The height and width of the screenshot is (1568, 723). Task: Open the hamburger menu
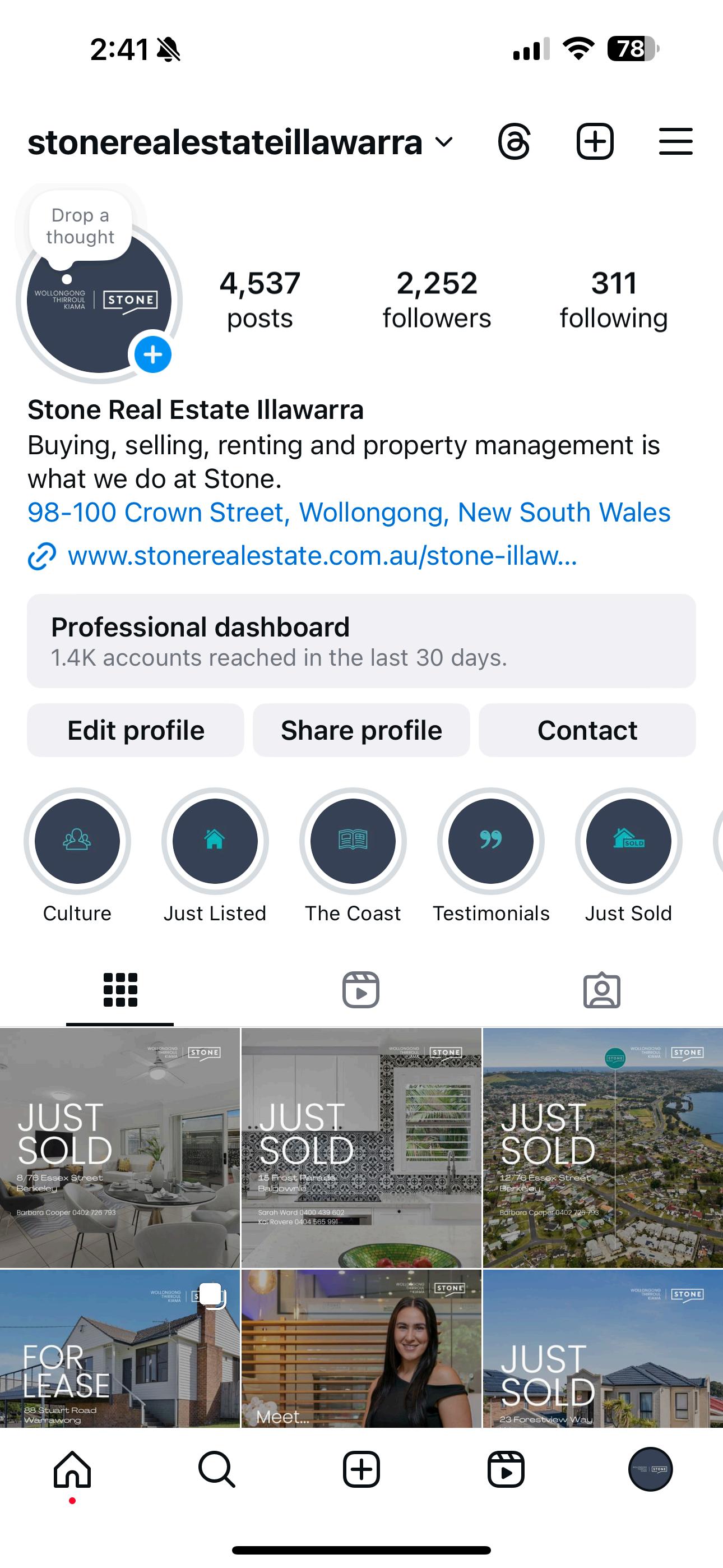click(675, 142)
